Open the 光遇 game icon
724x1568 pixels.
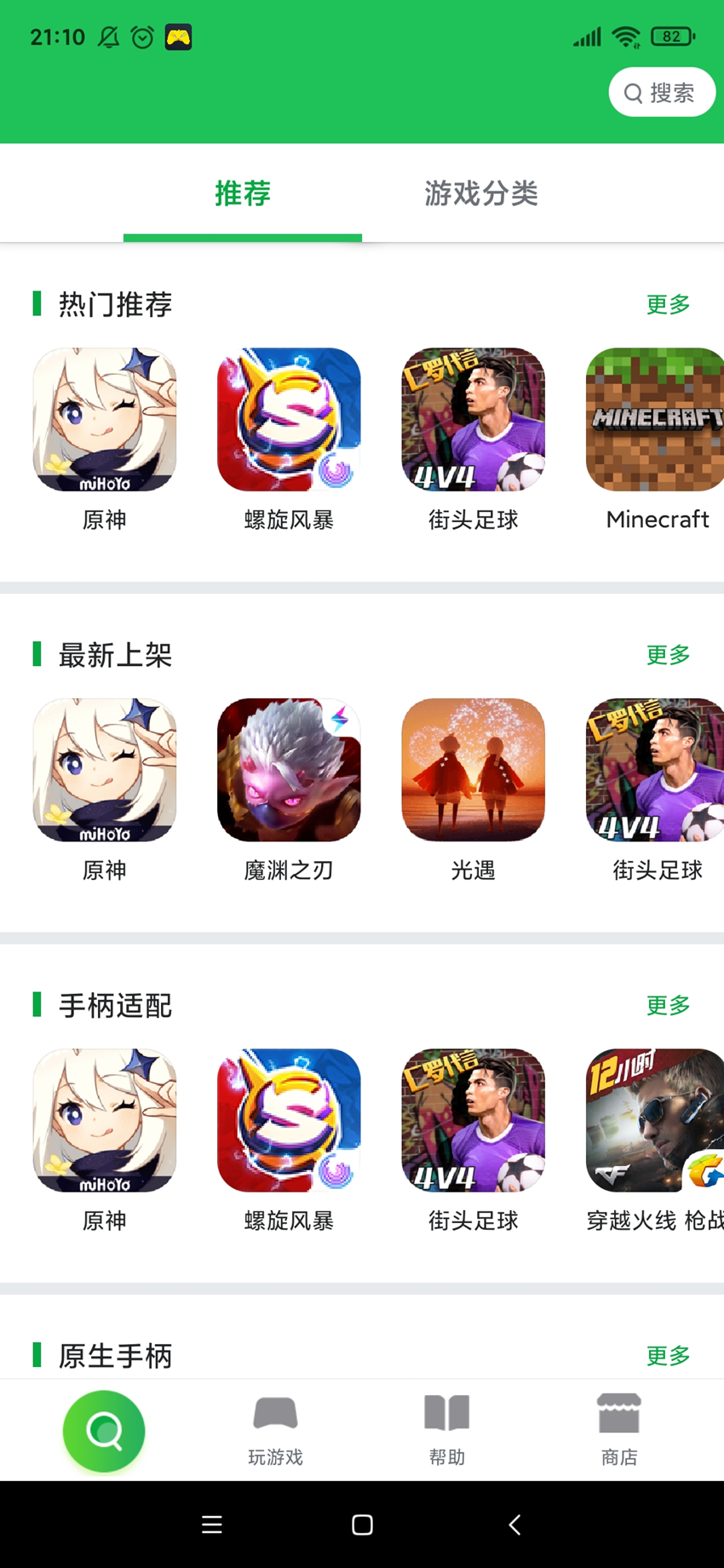(474, 770)
